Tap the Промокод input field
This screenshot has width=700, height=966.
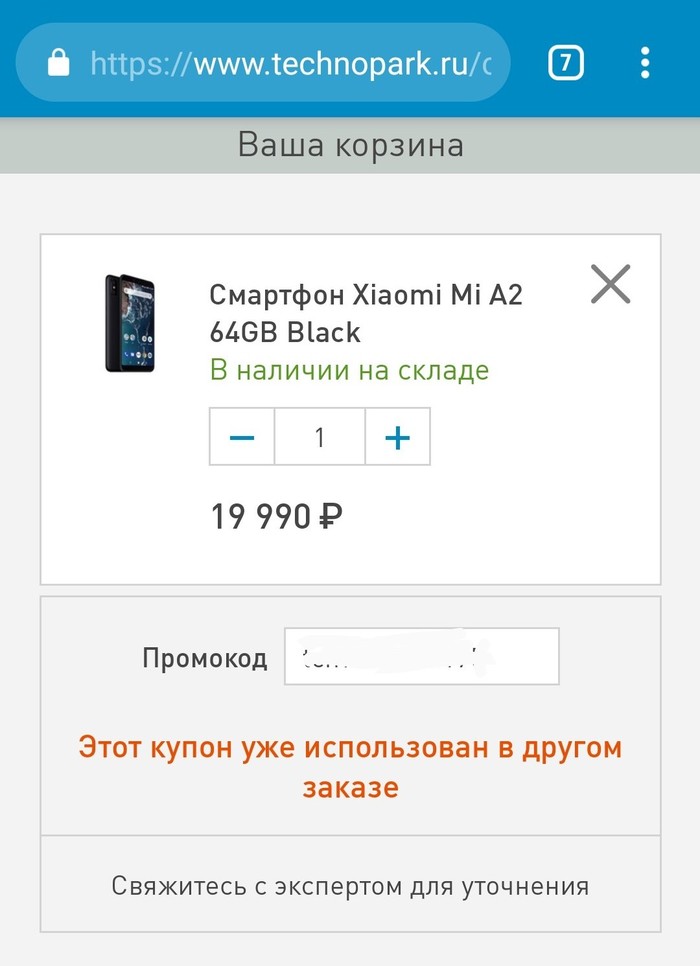point(421,657)
